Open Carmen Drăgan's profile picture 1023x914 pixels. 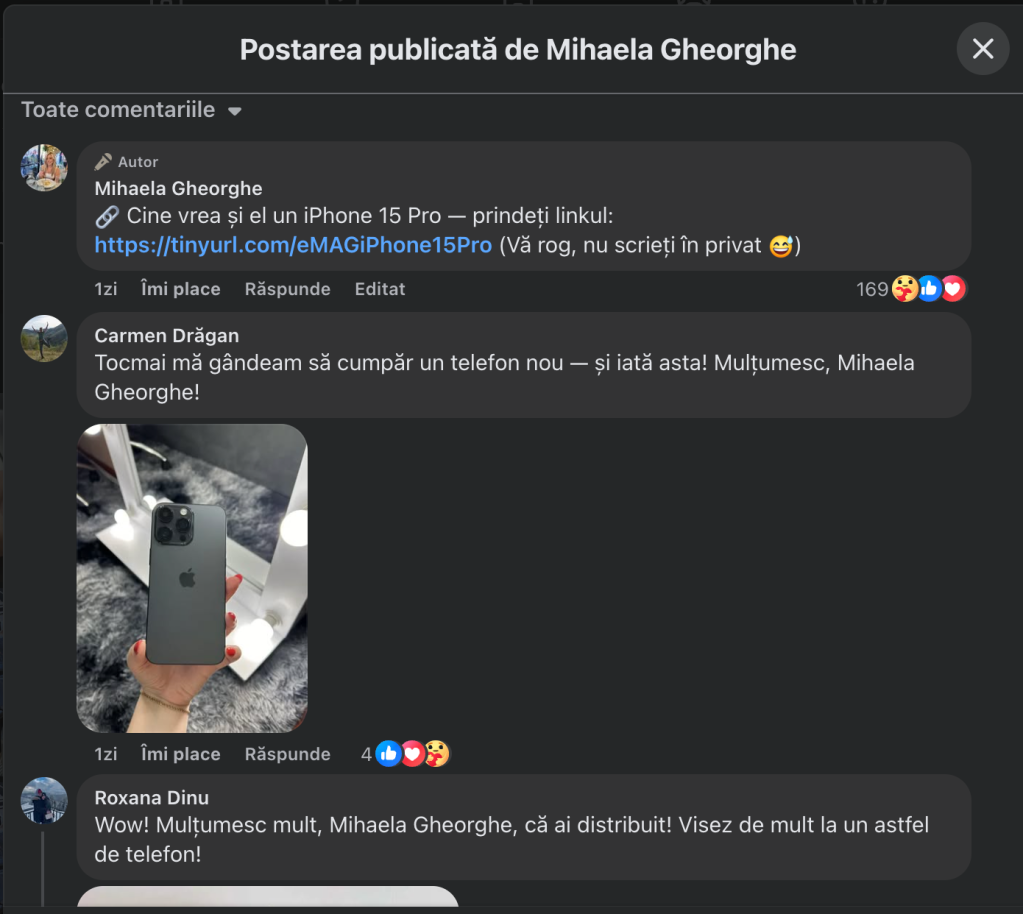click(x=44, y=339)
